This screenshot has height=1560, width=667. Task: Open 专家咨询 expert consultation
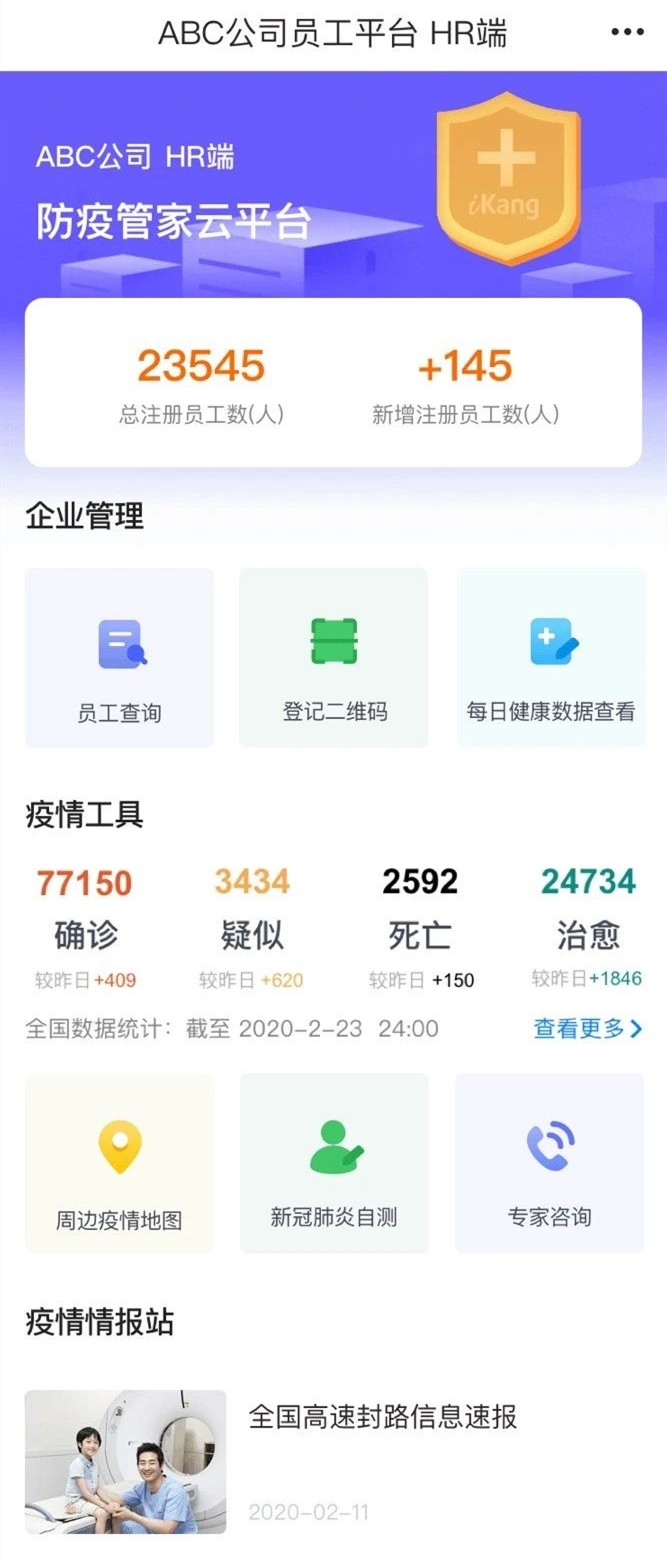[x=550, y=1164]
